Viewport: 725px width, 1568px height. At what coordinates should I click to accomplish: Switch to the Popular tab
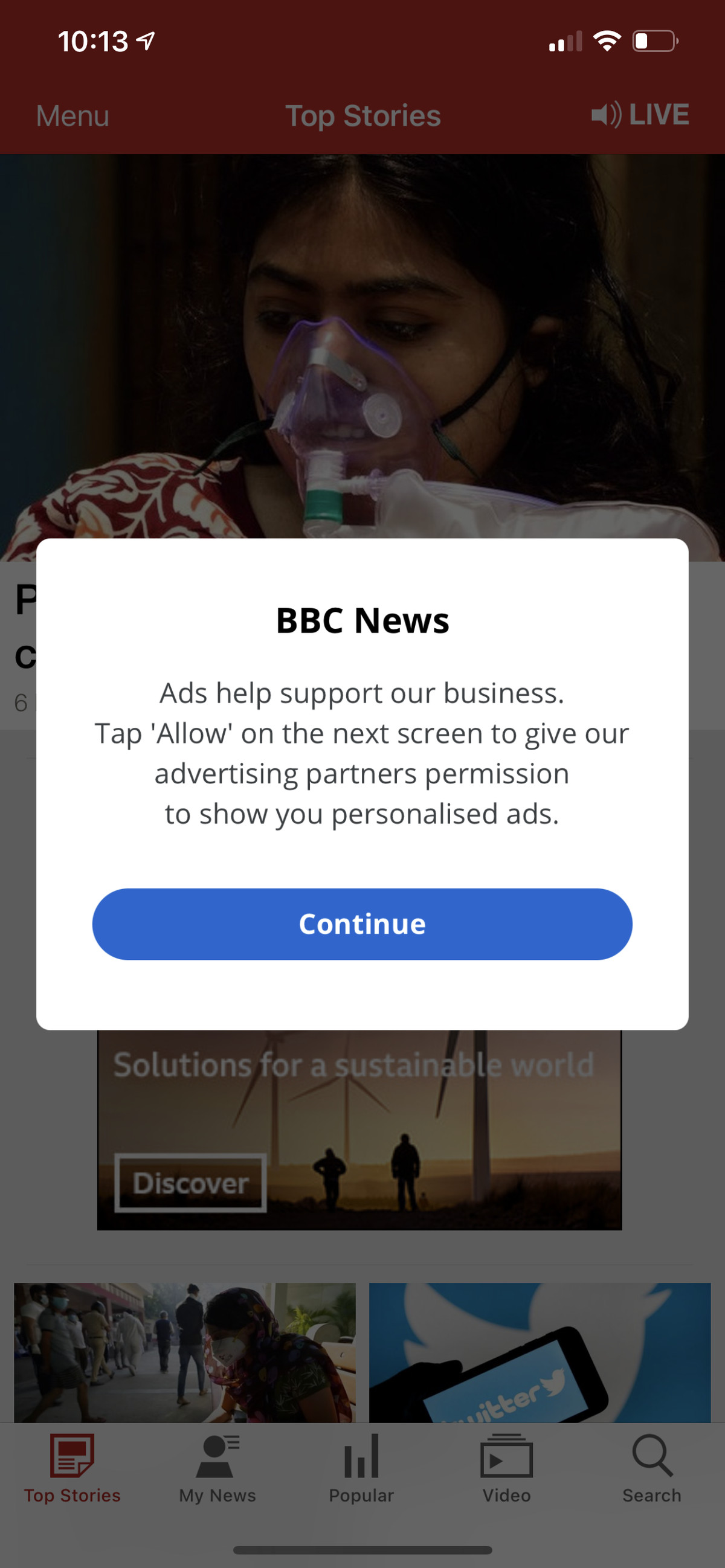coord(361,1468)
